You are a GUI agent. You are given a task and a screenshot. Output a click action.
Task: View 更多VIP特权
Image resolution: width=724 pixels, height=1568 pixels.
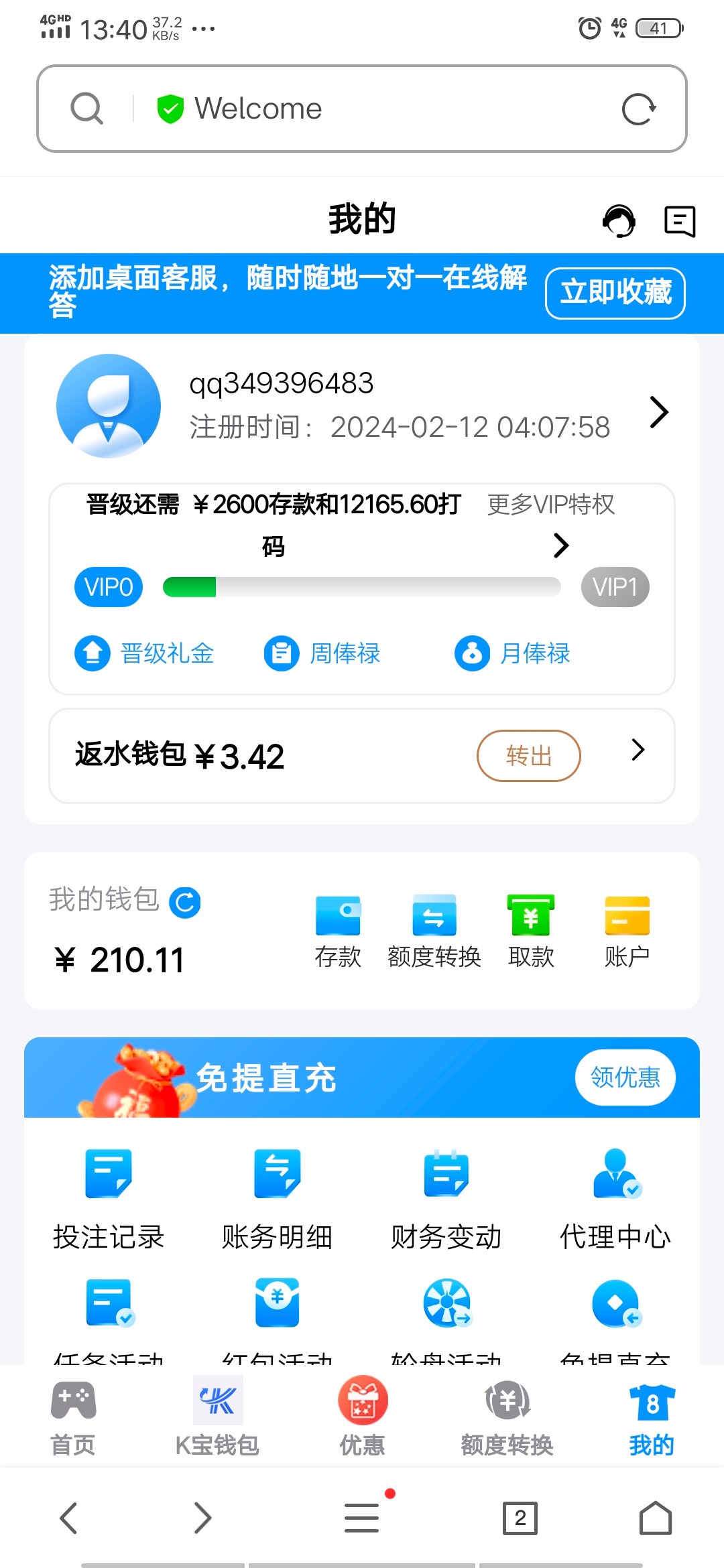551,505
